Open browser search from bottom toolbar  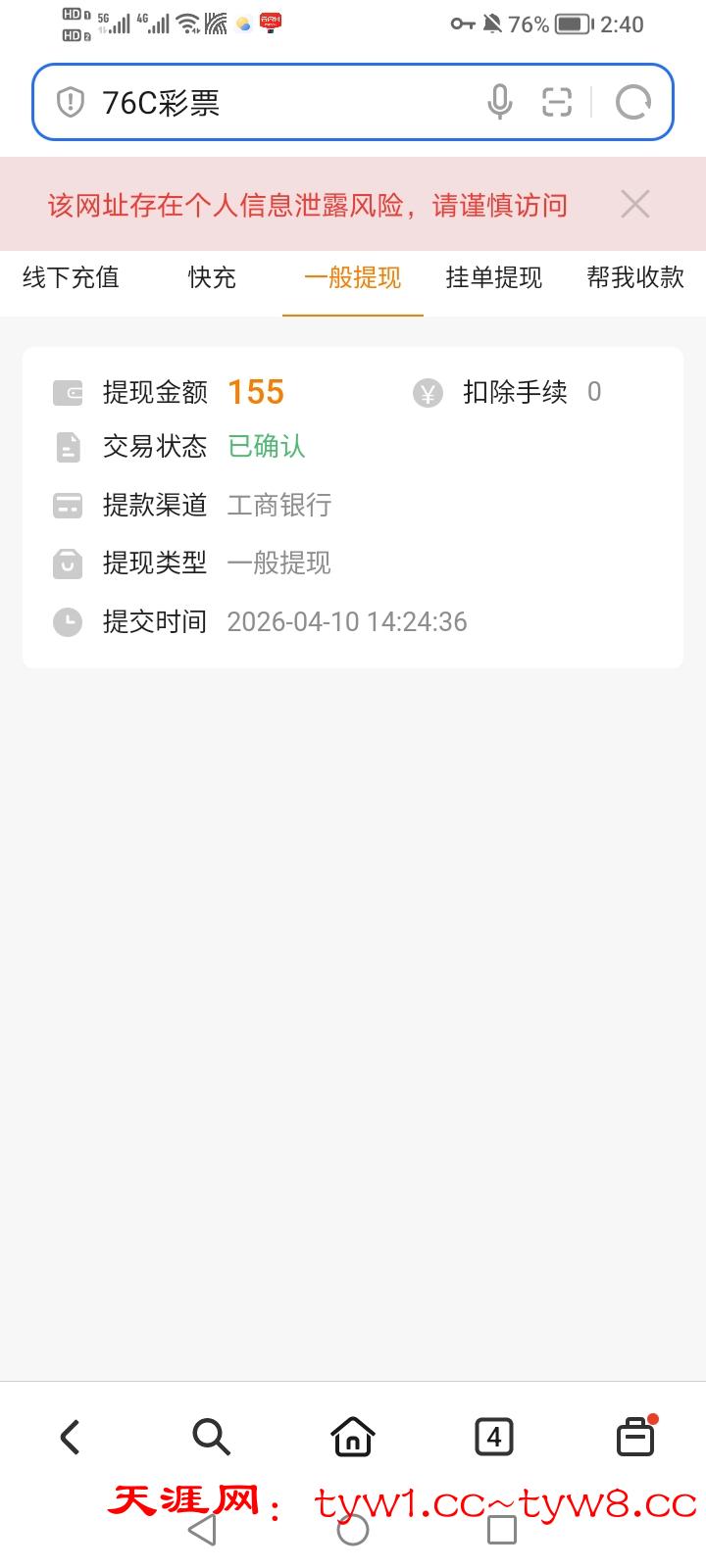212,1437
